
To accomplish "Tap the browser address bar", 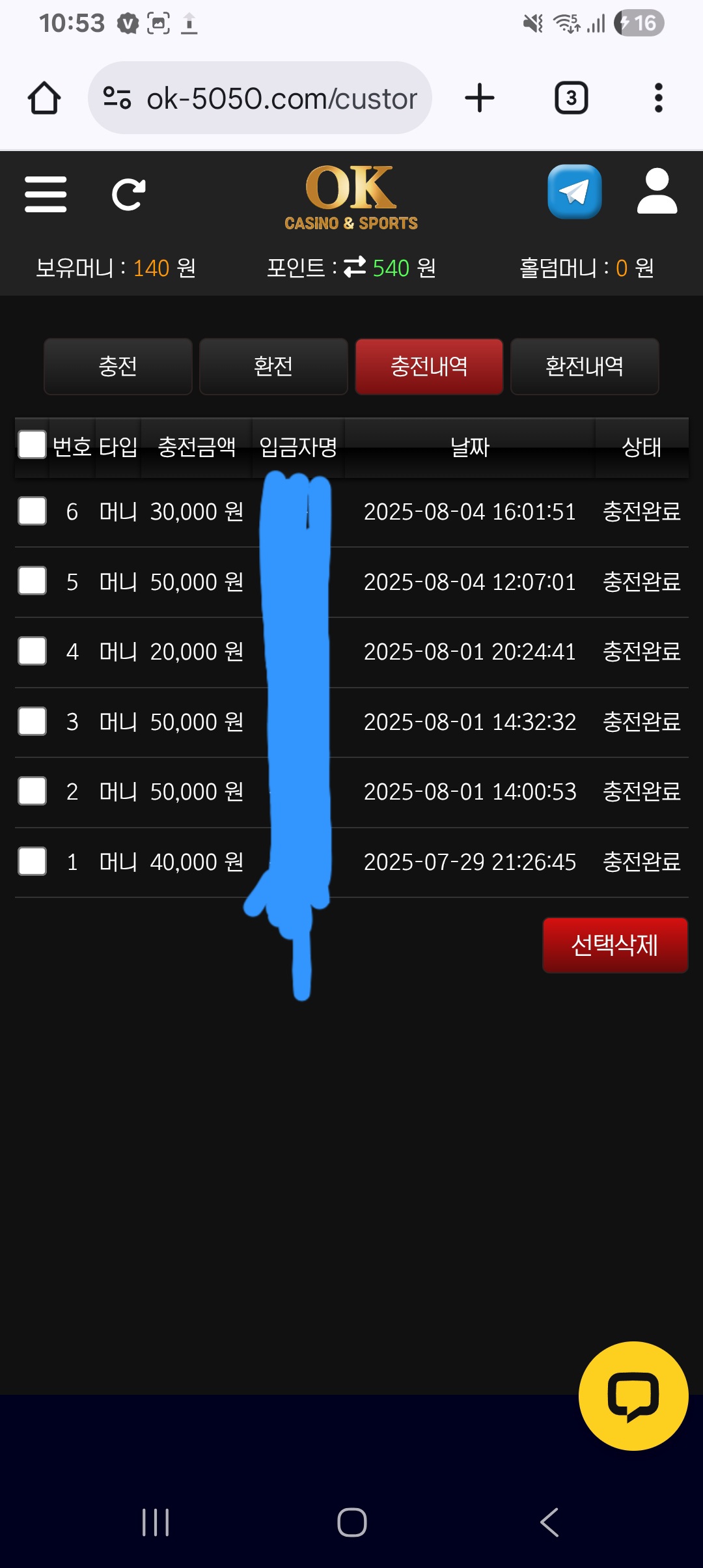I will (260, 98).
